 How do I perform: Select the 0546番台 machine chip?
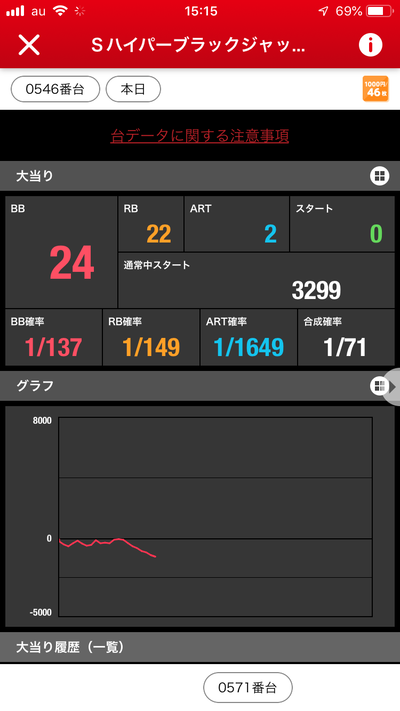(x=55, y=89)
